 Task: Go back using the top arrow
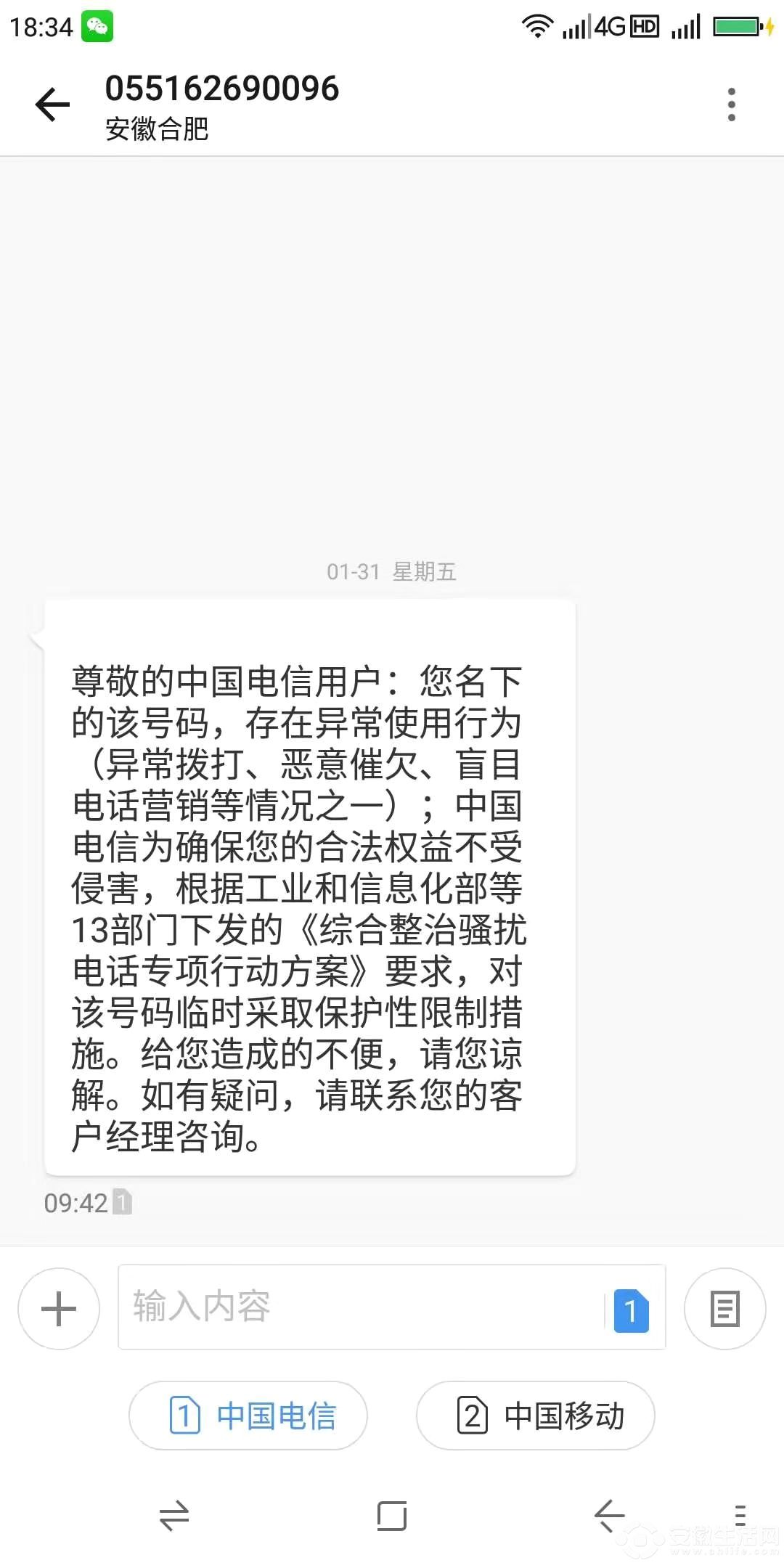(x=53, y=105)
